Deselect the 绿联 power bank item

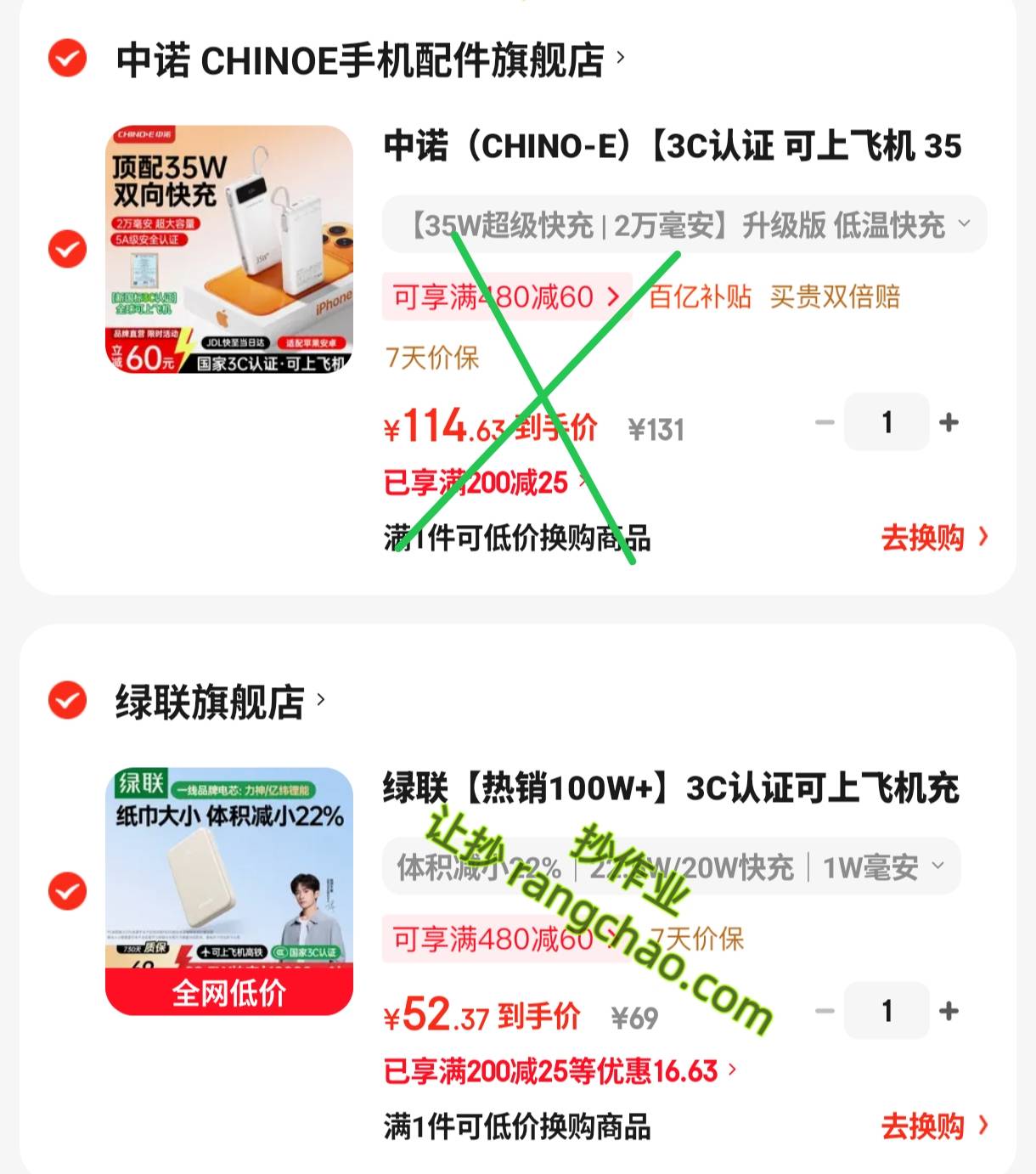[67, 891]
